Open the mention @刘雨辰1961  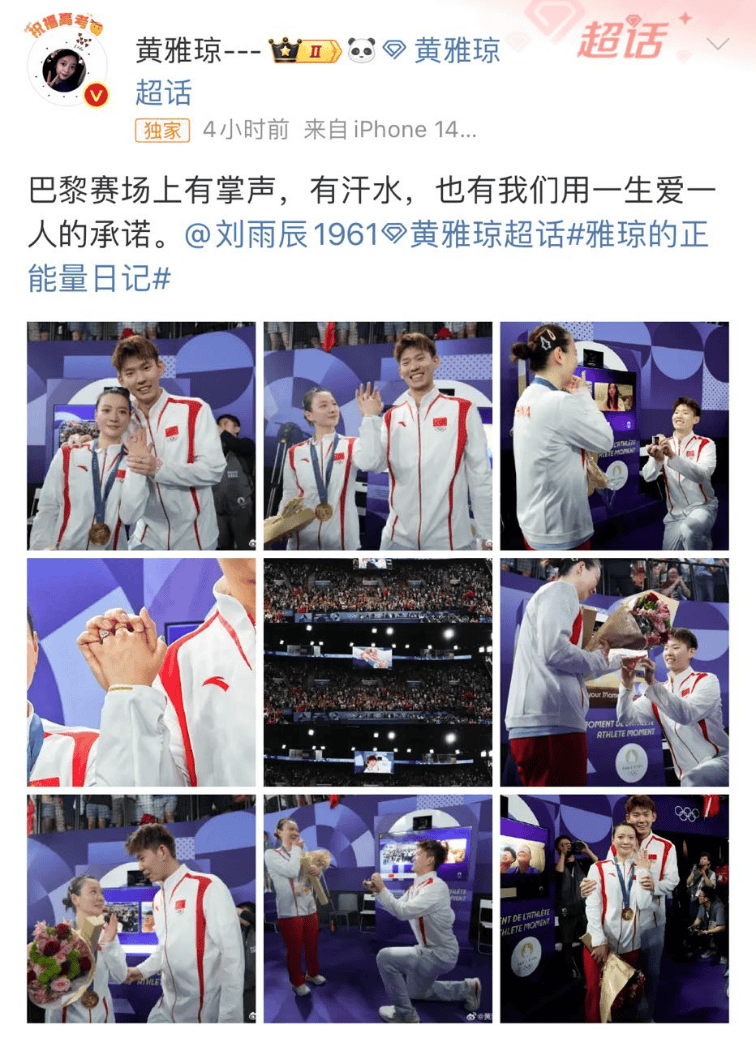click(x=281, y=234)
